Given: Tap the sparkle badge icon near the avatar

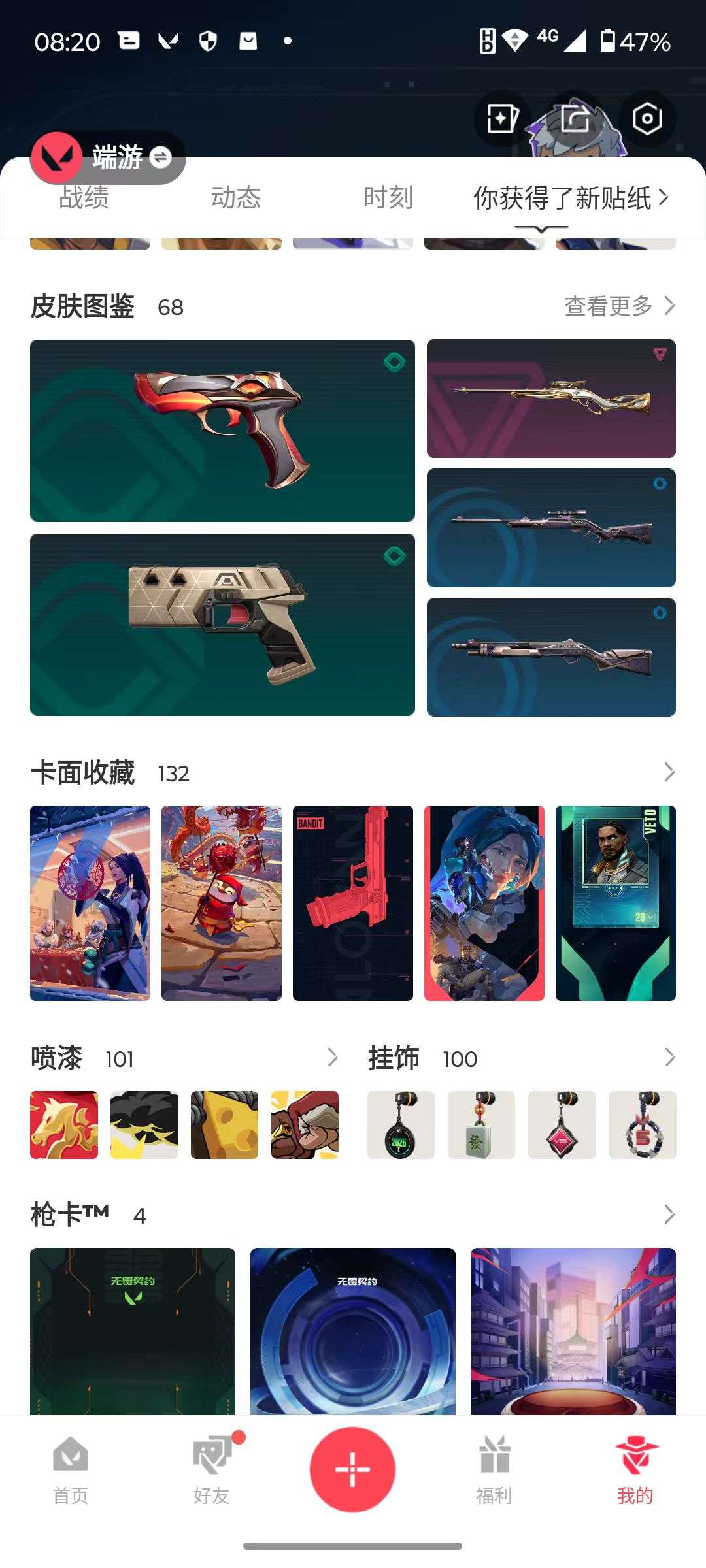Looking at the screenshot, I should (x=502, y=119).
